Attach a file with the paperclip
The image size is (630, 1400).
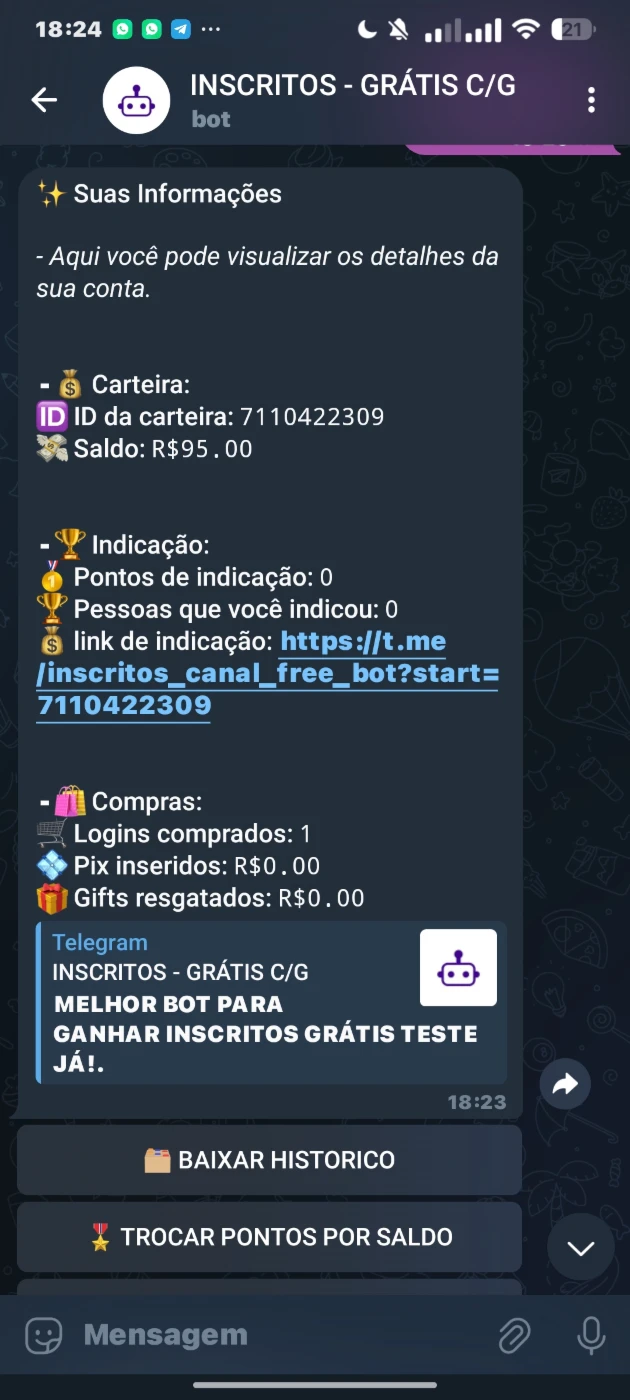coord(514,1335)
